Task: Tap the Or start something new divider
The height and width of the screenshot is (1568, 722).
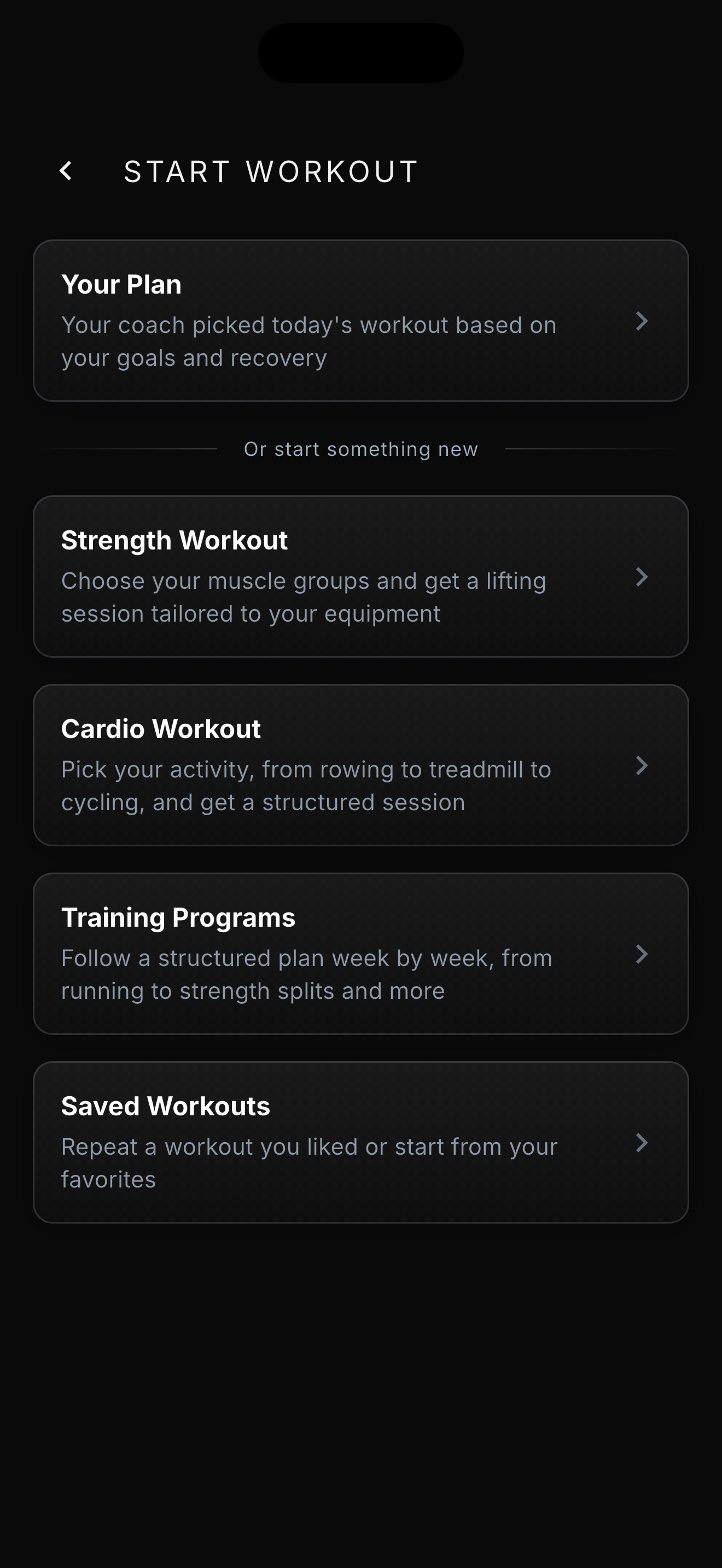Action: 361,449
